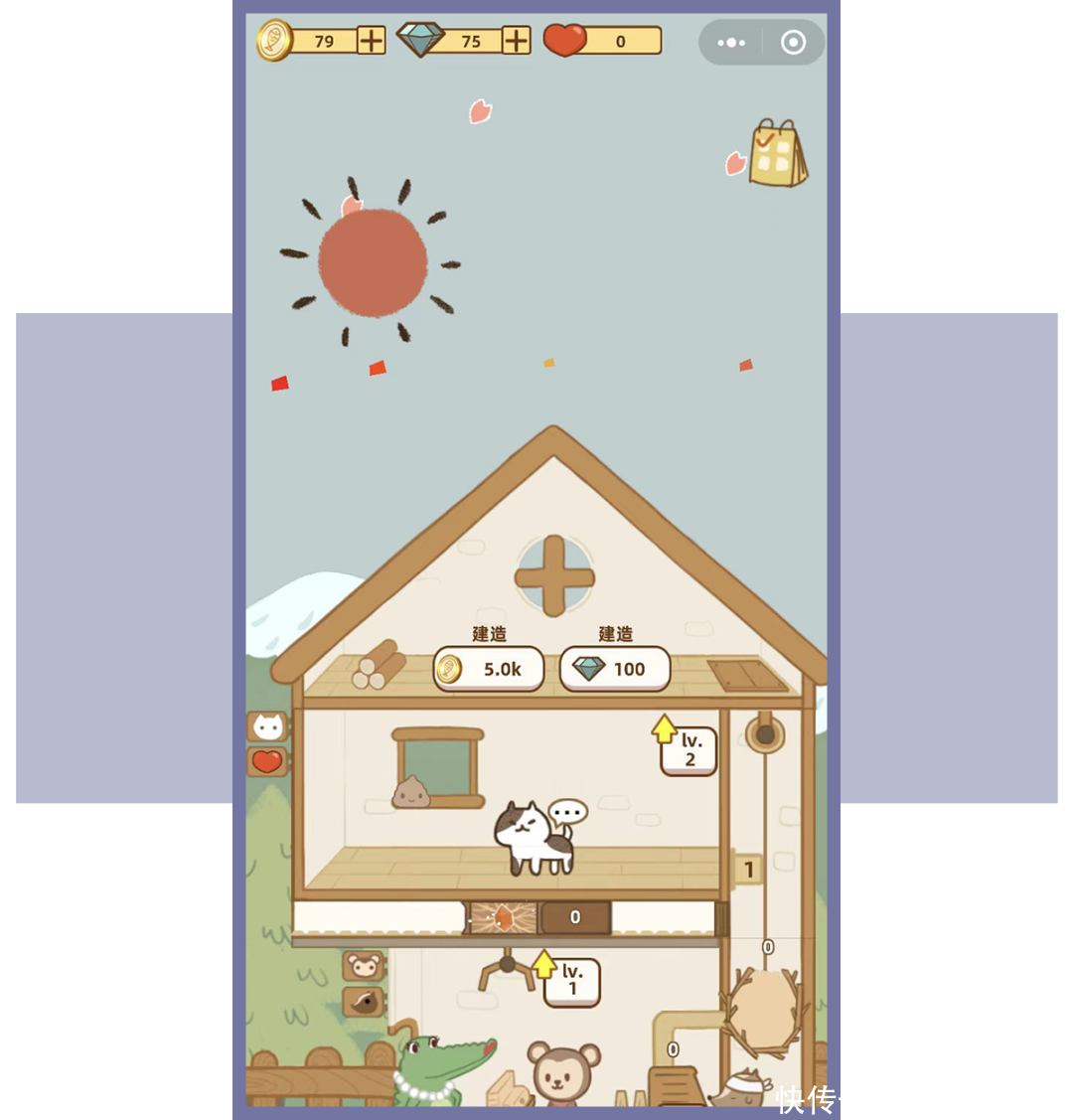Upgrade the ground floor lv. 1

[571, 979]
